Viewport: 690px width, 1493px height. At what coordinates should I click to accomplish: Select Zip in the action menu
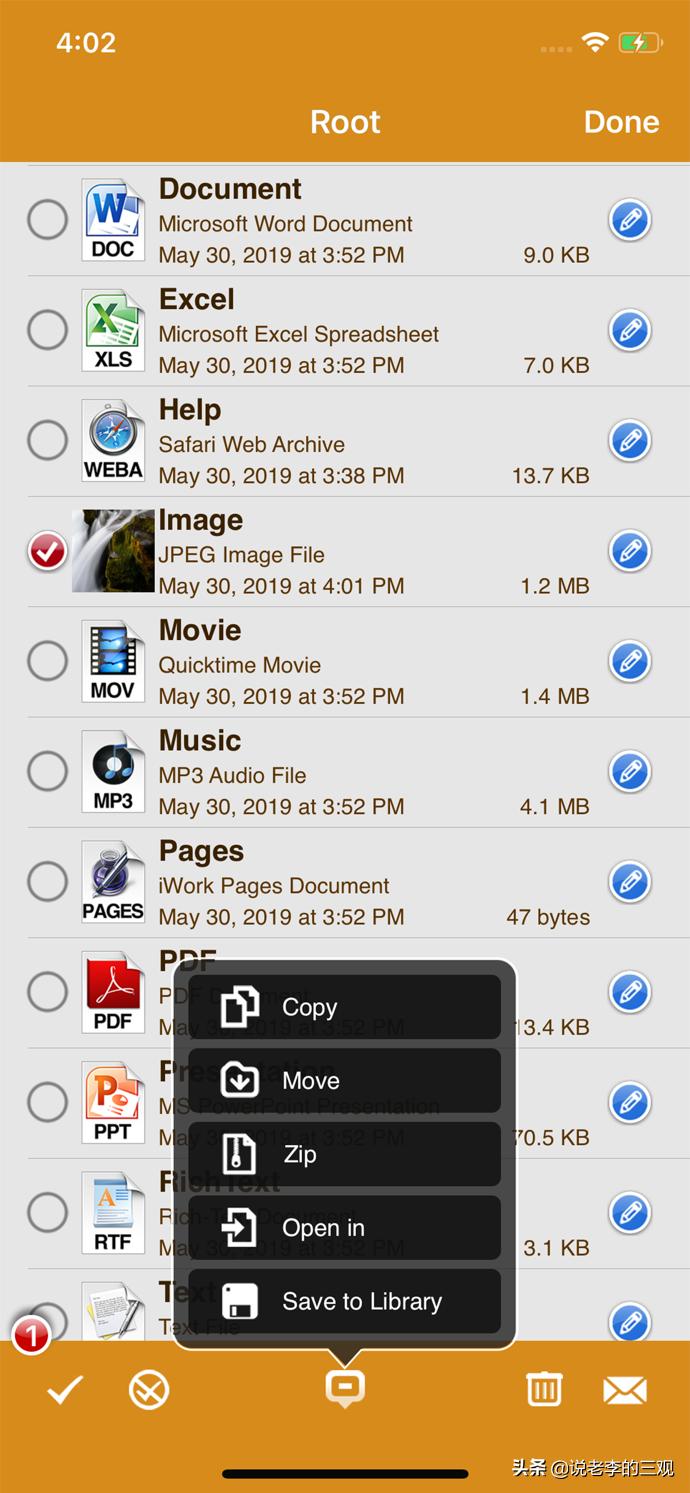pyautogui.click(x=344, y=1154)
